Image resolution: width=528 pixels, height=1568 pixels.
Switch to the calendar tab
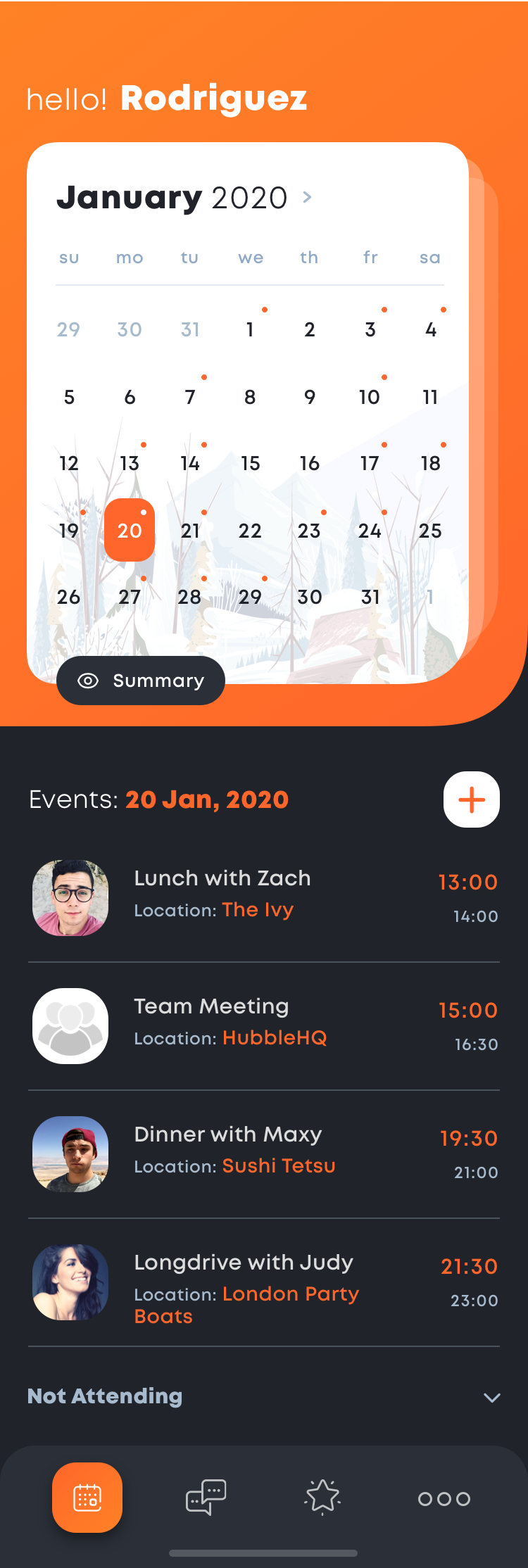pyautogui.click(x=87, y=1497)
